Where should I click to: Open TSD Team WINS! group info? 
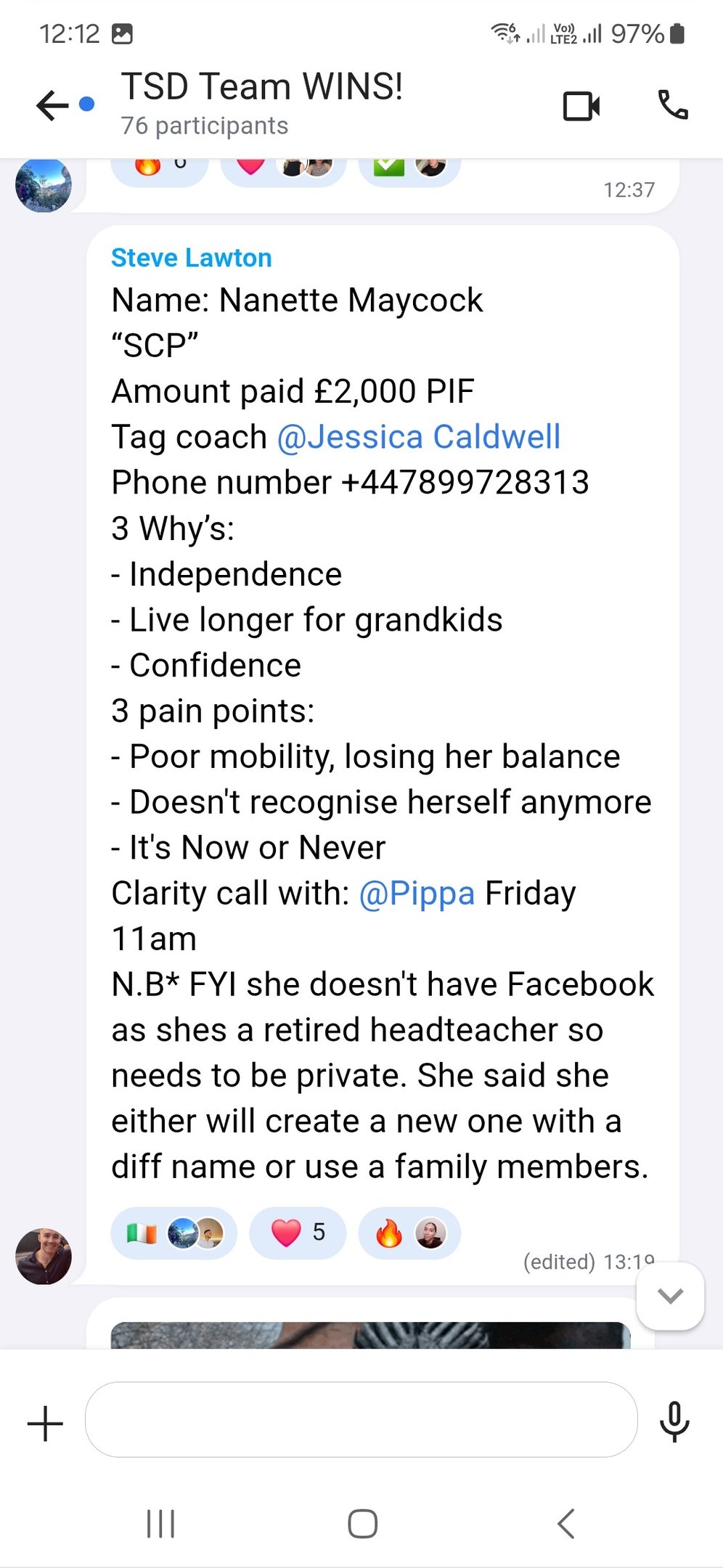click(261, 102)
